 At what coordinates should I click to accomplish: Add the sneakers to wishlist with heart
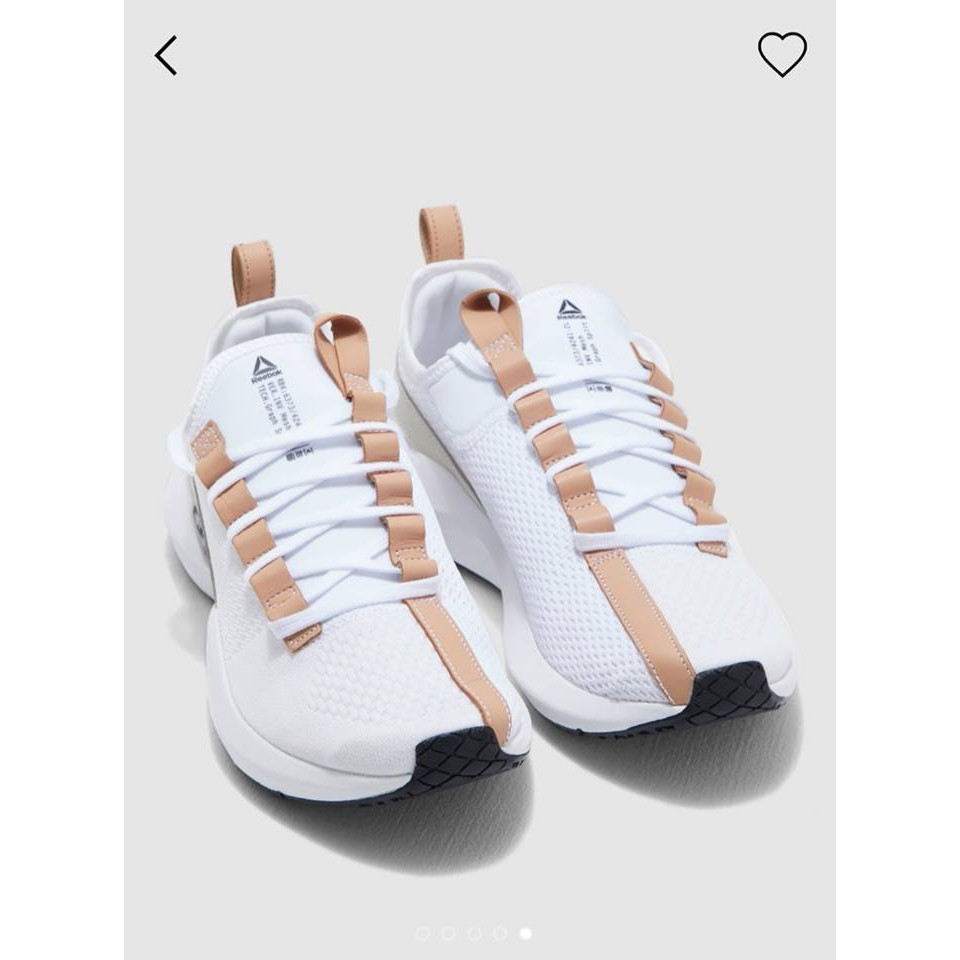pyautogui.click(x=782, y=54)
